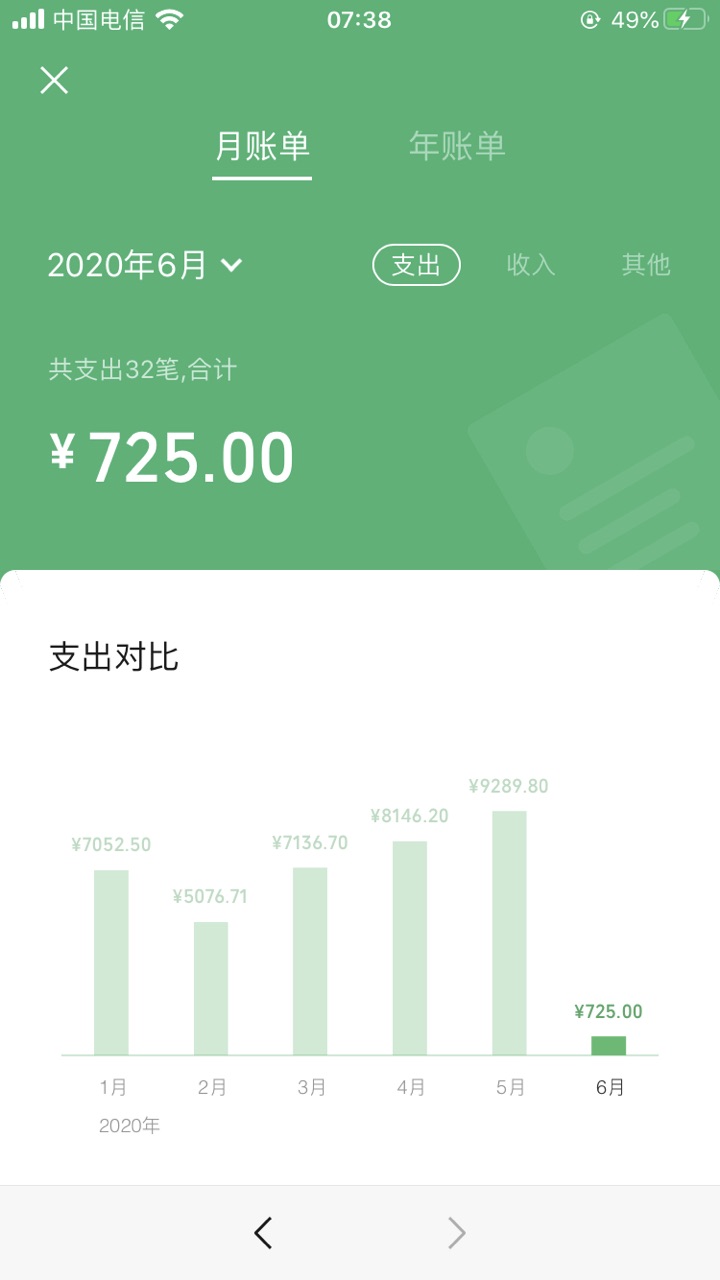The width and height of the screenshot is (720, 1280).
Task: Switch to the 年账单 tab
Action: point(457,147)
